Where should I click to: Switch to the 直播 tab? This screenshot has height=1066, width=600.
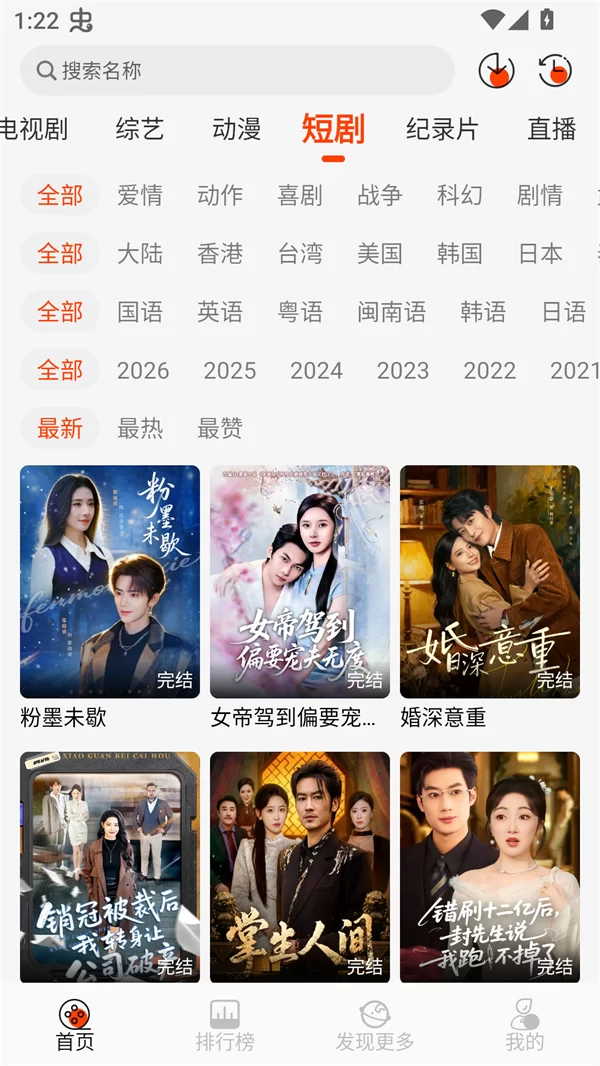coord(552,129)
